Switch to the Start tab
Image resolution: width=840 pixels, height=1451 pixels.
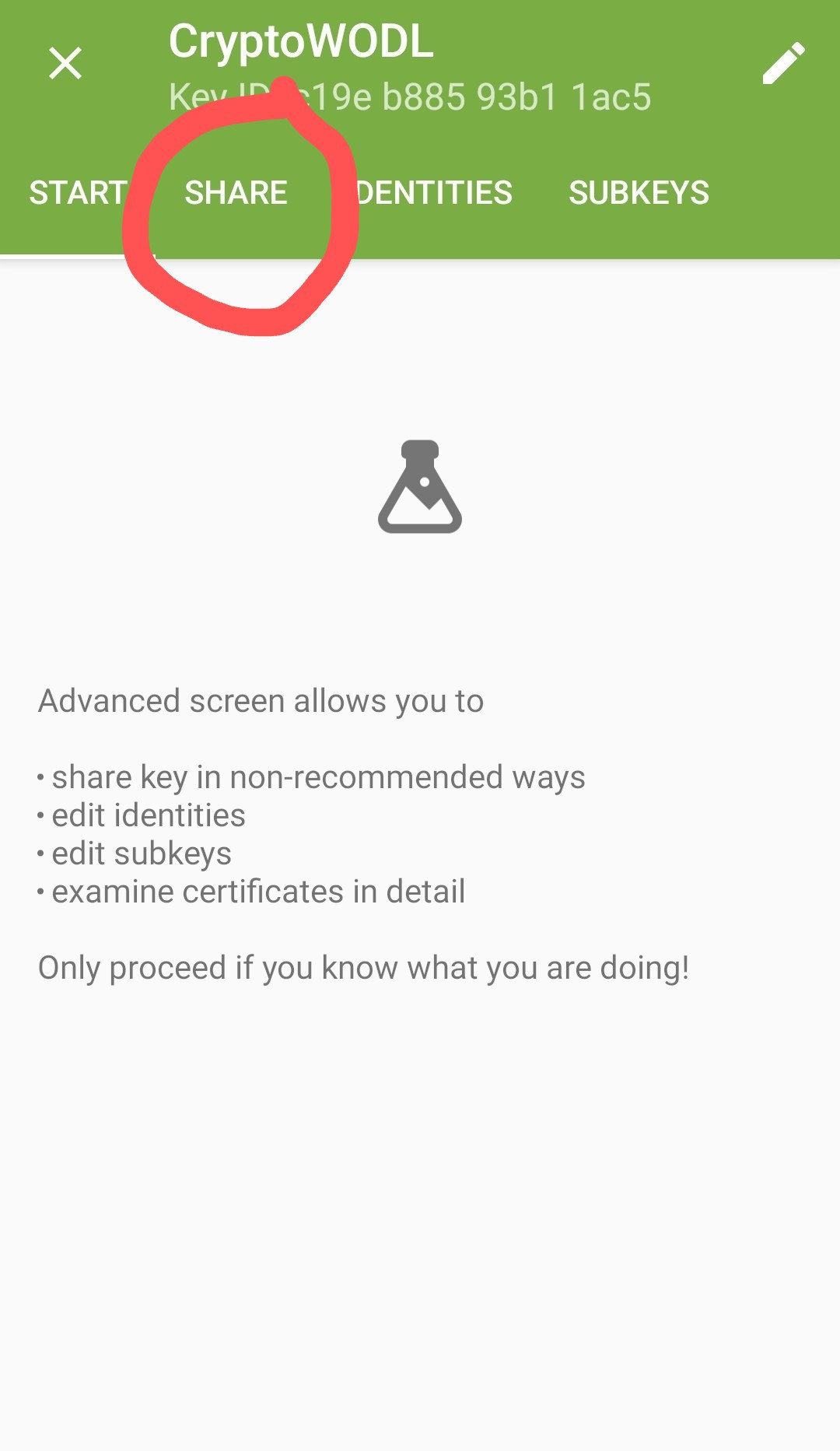[x=78, y=192]
